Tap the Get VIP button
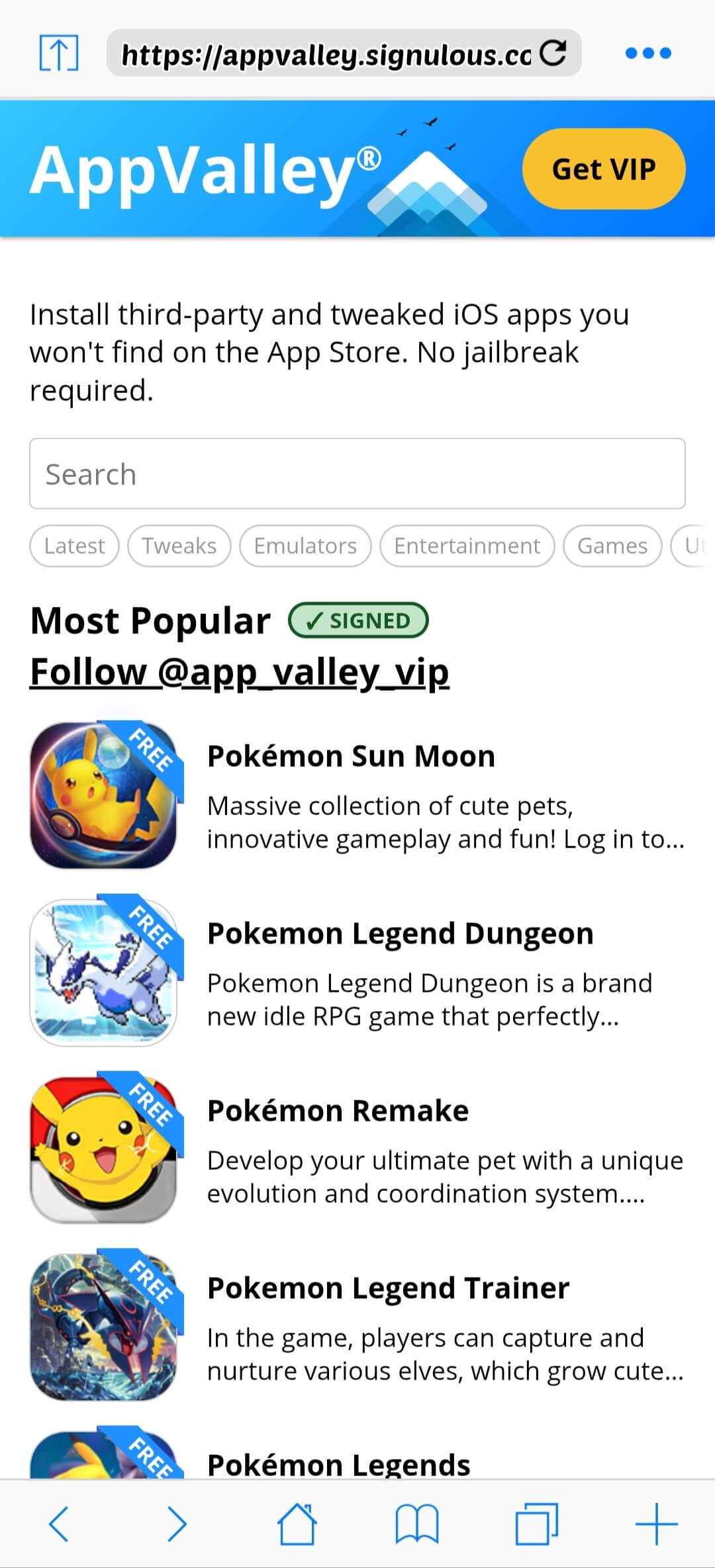Viewport: 715px width, 1568px height. [603, 169]
